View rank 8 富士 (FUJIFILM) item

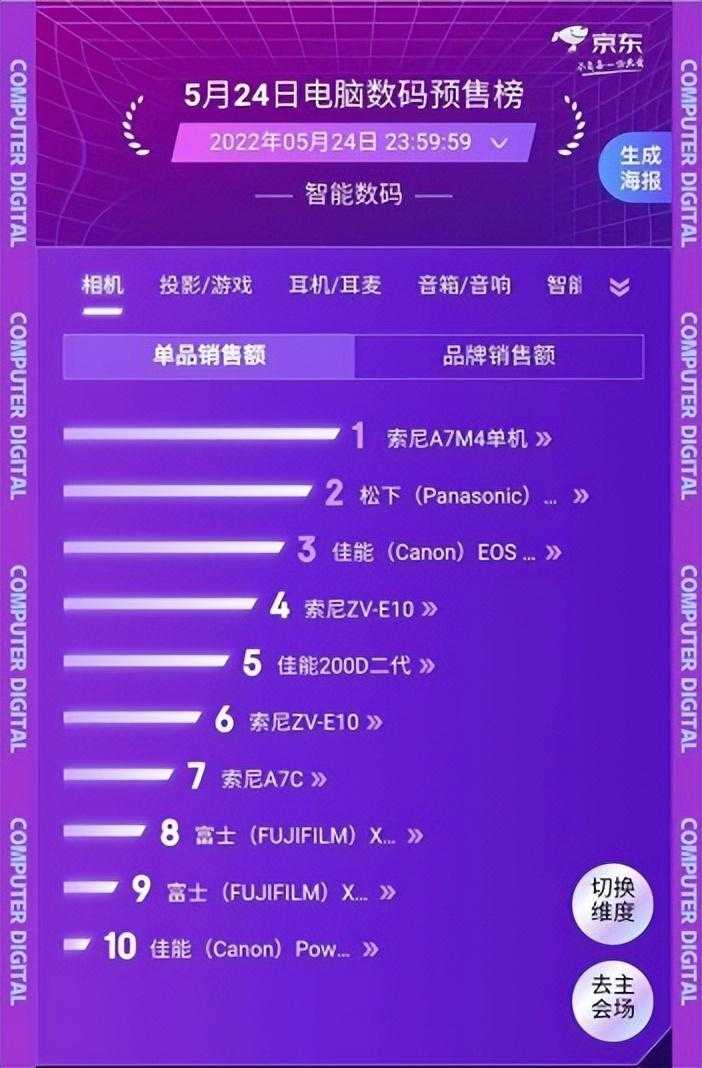pyautogui.click(x=297, y=835)
